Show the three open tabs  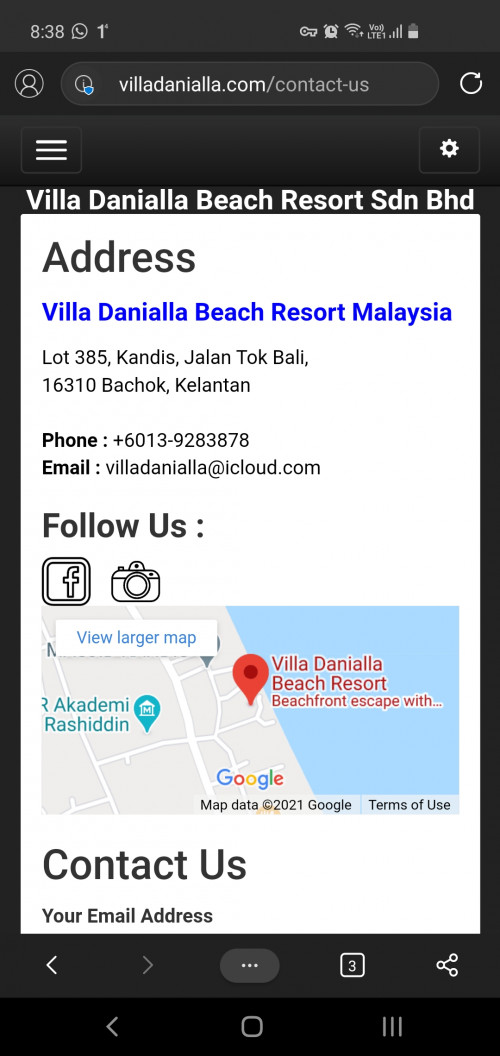(352, 966)
